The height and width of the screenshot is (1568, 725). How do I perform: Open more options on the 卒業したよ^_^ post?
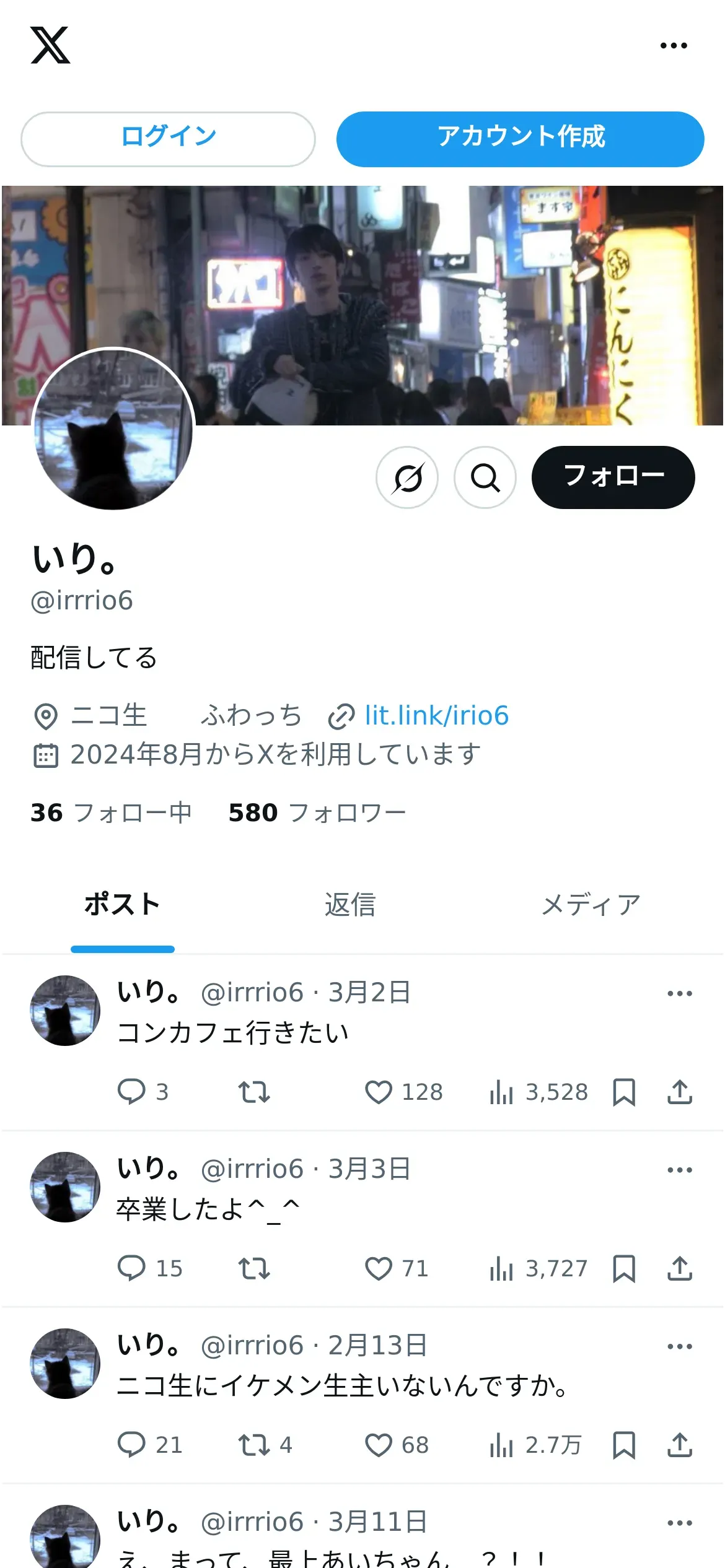click(x=680, y=1170)
